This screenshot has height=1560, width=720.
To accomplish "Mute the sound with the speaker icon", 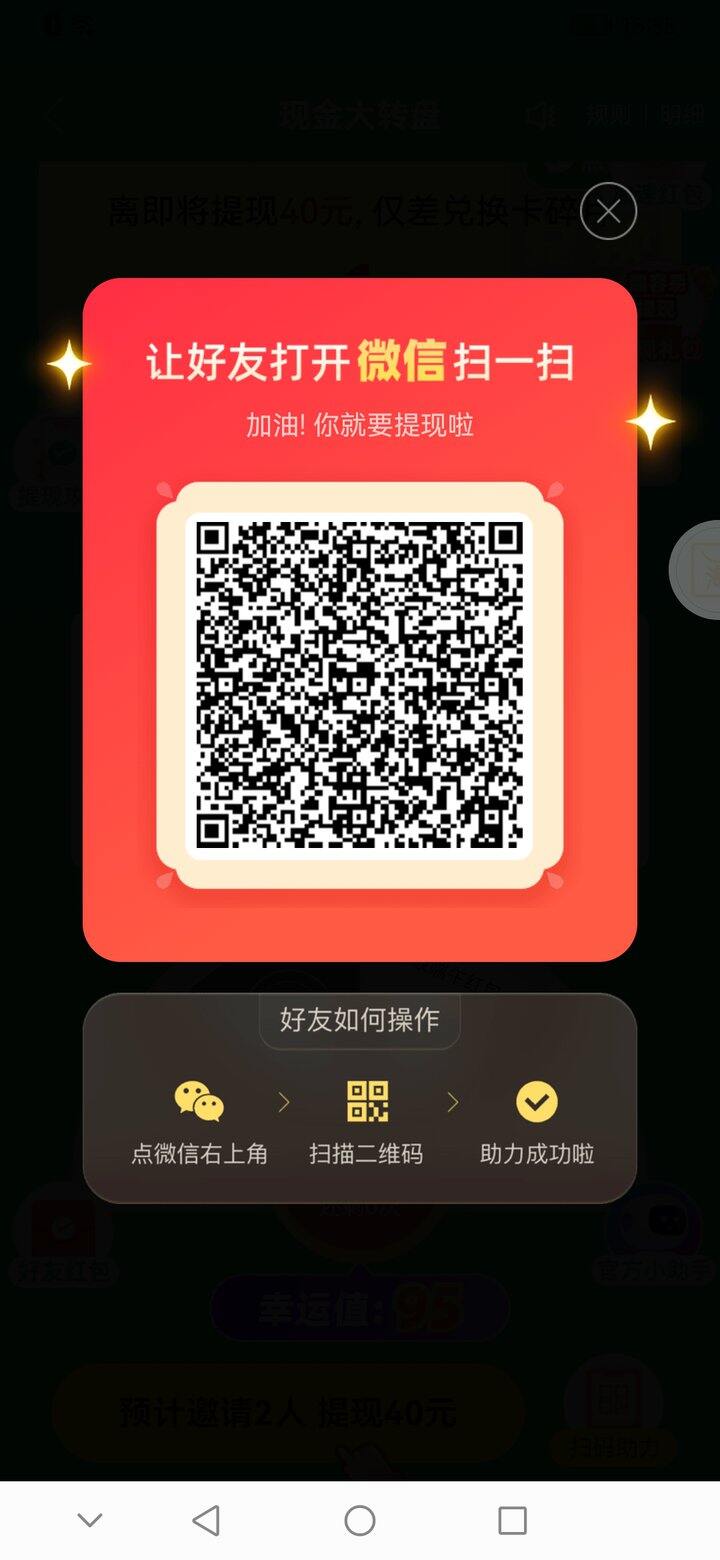I will (x=540, y=115).
